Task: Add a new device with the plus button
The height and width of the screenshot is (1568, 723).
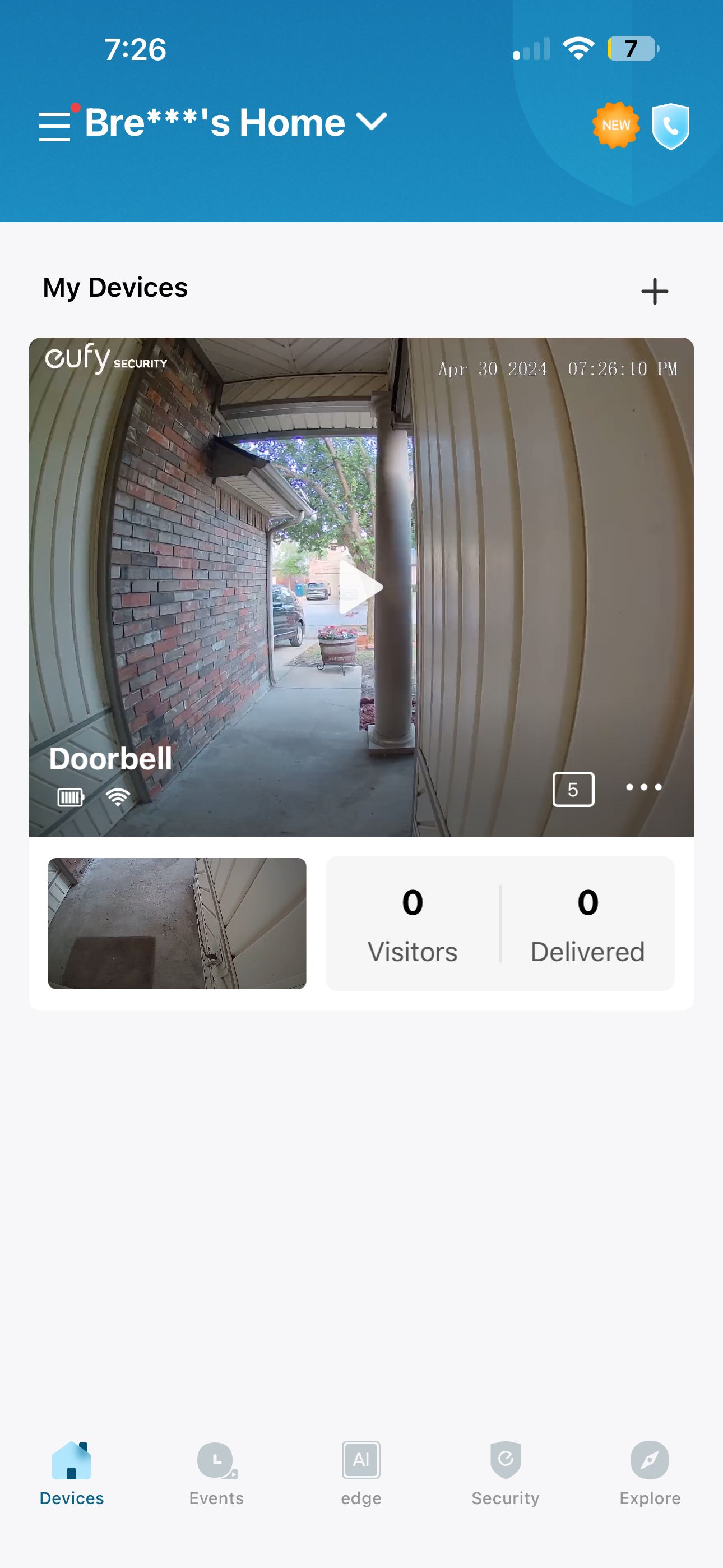Action: pos(654,290)
